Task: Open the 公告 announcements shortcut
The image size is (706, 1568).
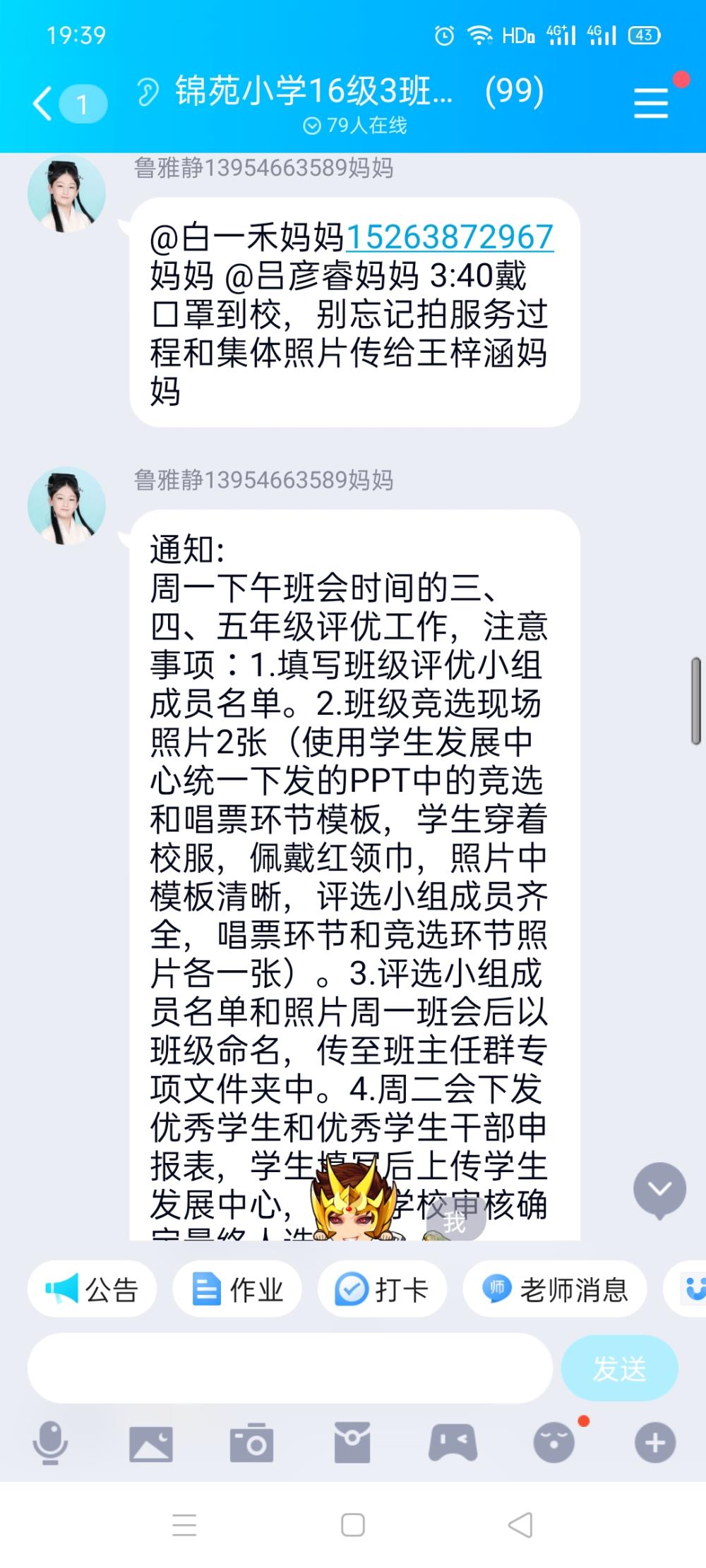Action: [x=92, y=1289]
